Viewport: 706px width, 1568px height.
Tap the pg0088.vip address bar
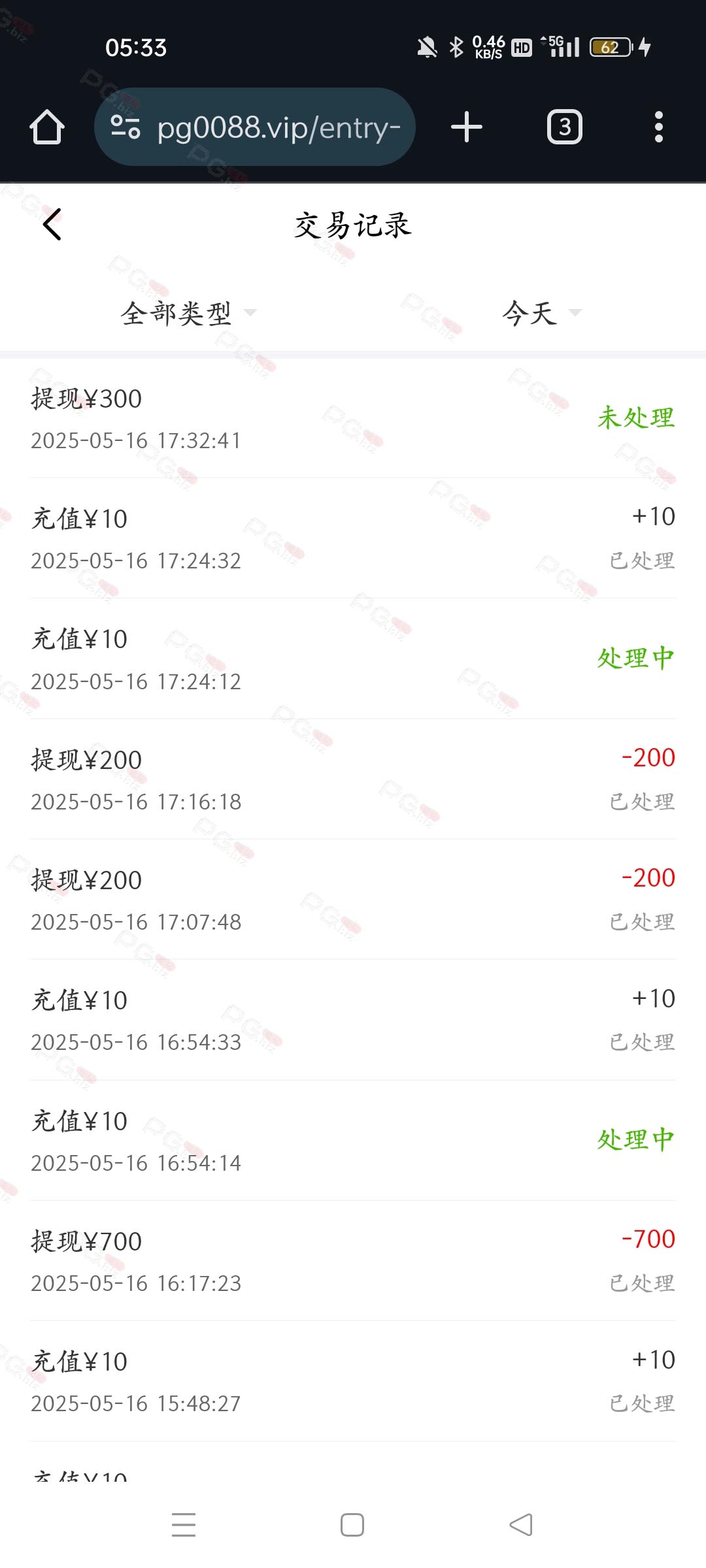point(255,127)
